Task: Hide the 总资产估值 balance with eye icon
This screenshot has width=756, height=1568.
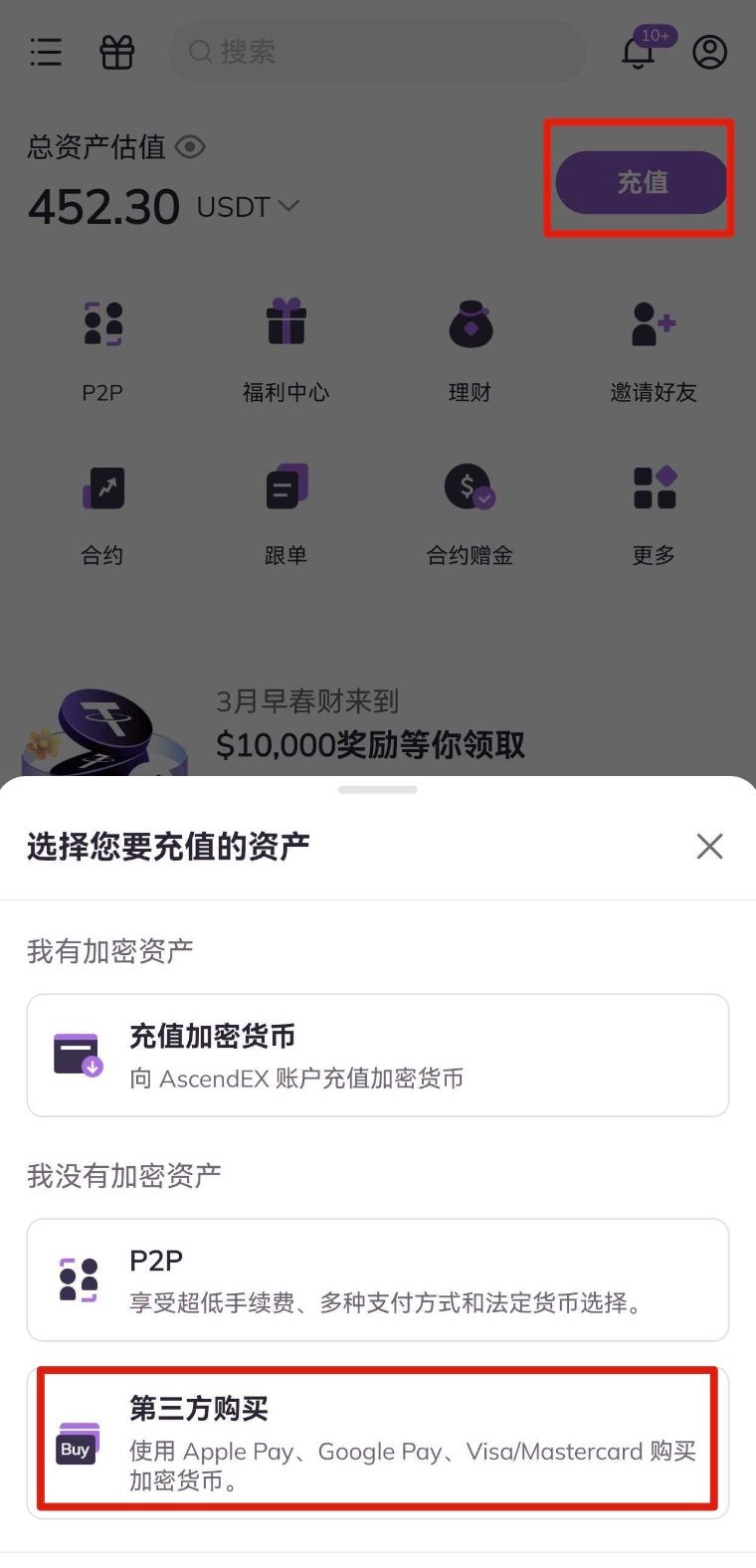Action: [190, 147]
